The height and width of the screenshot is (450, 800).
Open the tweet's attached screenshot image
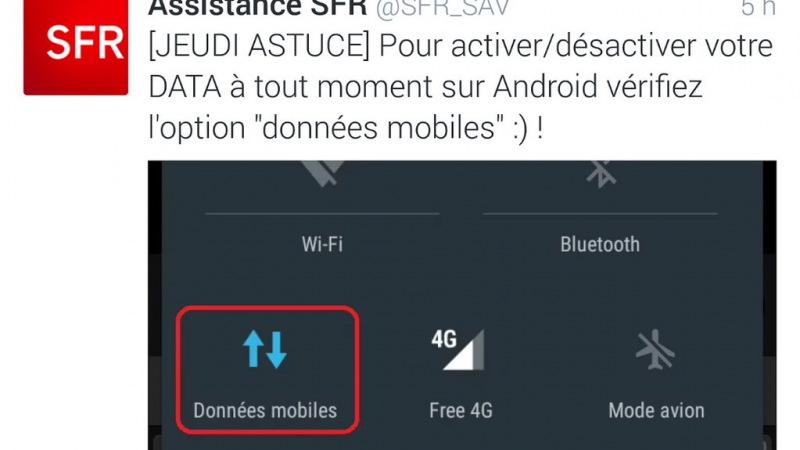[x=462, y=300]
